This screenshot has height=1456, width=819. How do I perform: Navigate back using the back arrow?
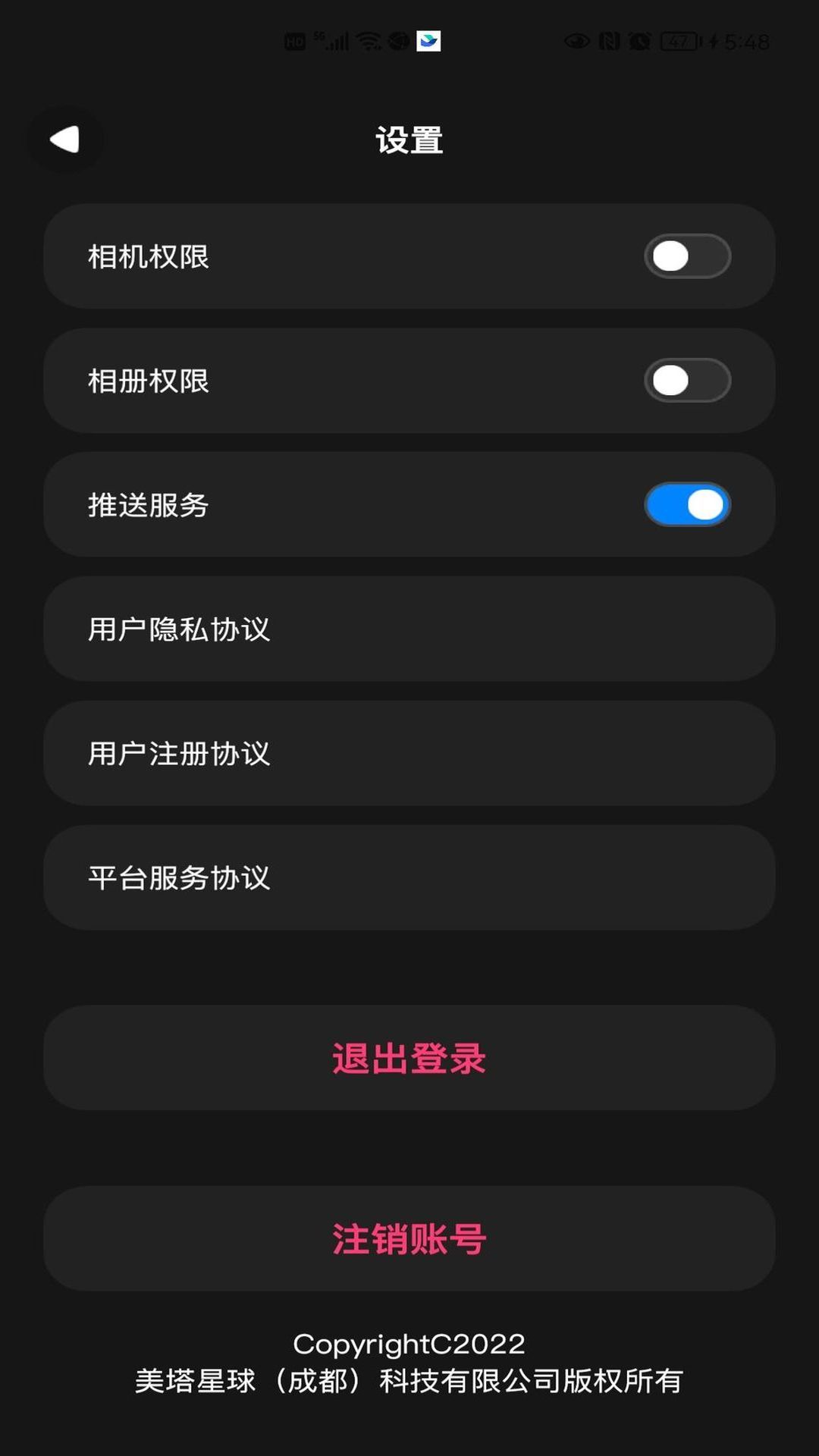click(64, 140)
